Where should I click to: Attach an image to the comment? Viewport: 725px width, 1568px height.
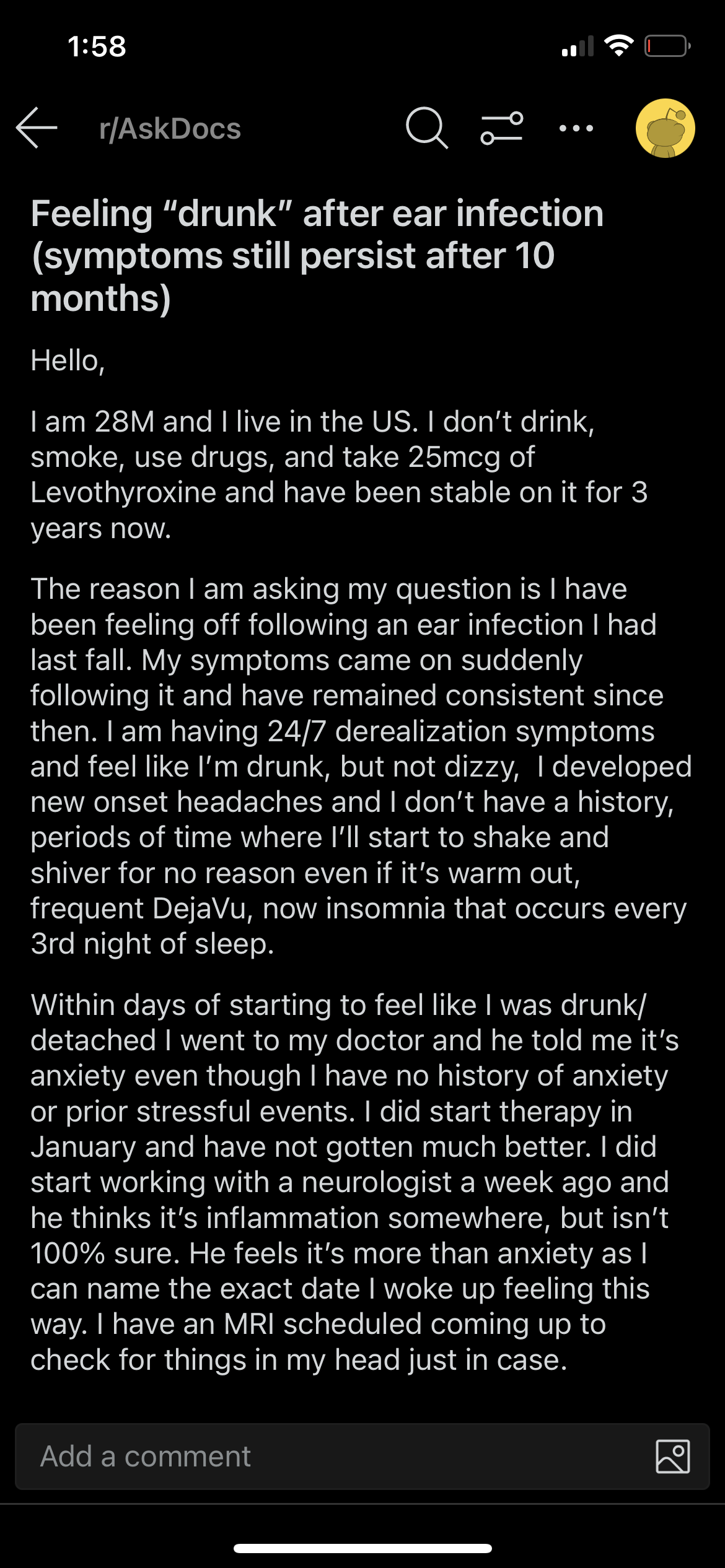[x=672, y=1457]
